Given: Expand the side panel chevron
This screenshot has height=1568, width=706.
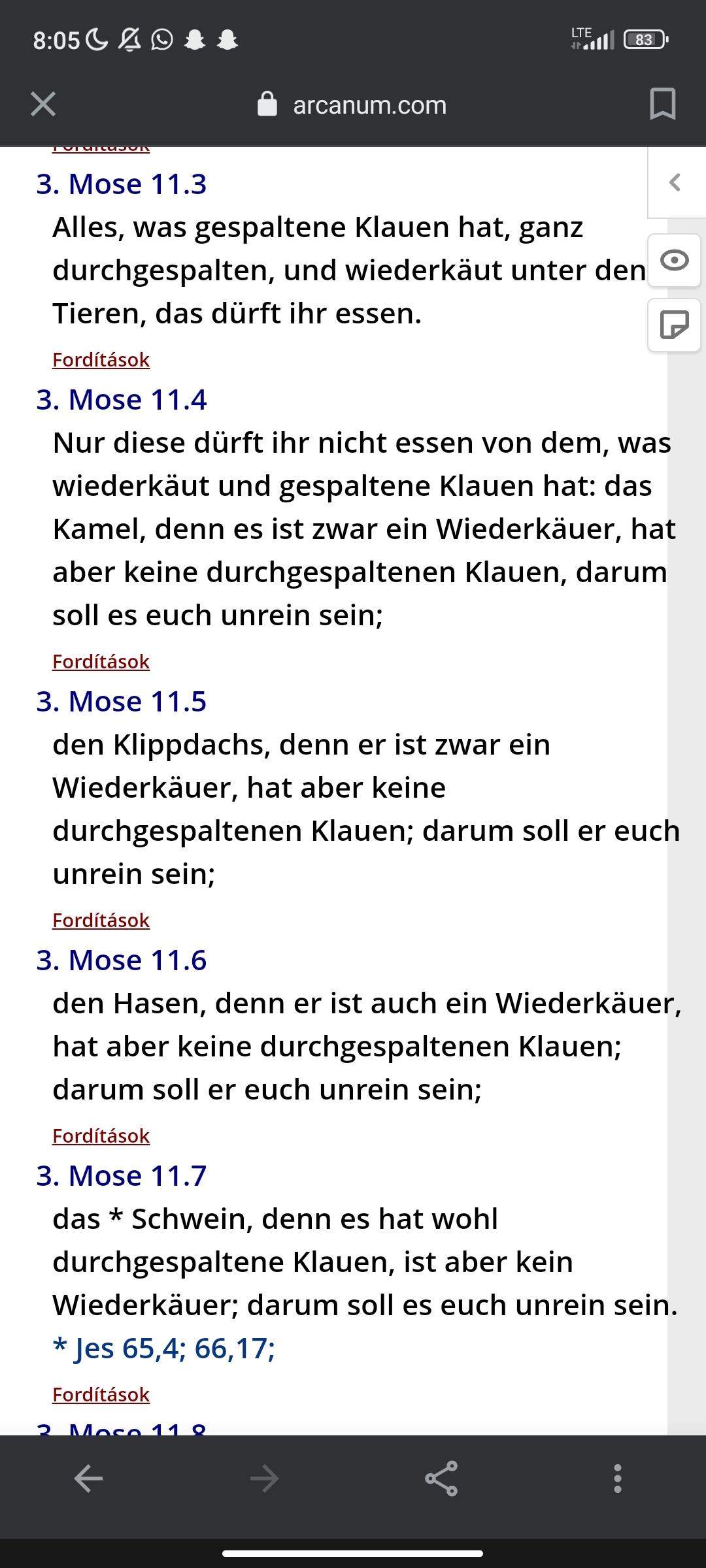Looking at the screenshot, I should tap(675, 182).
